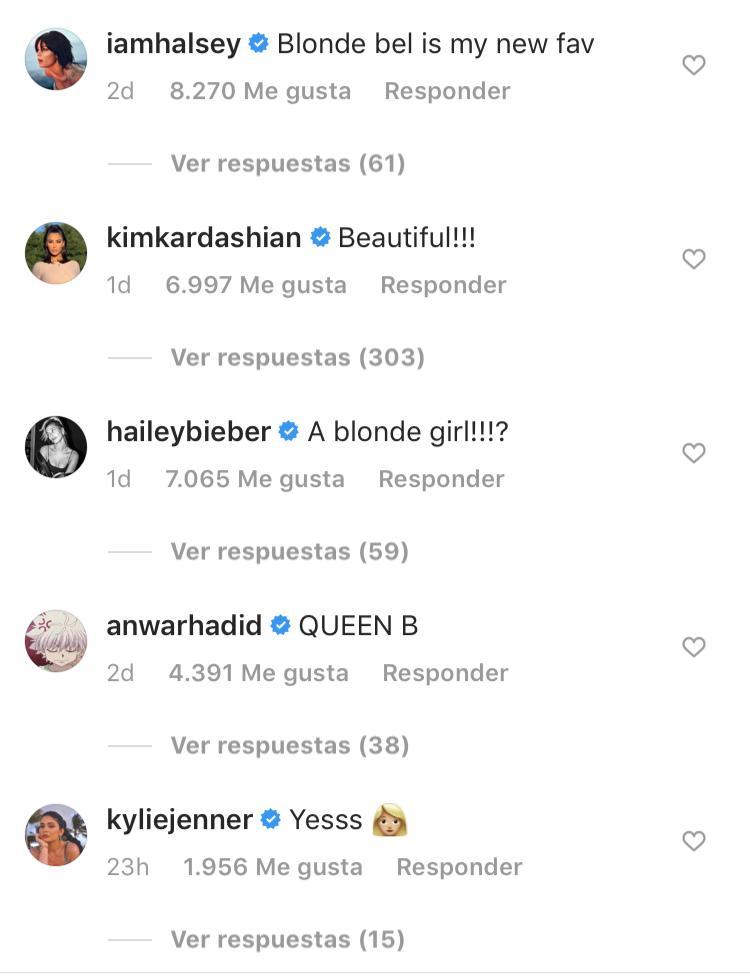
Task: View 303 replies to kimkardashian
Action: (297, 357)
